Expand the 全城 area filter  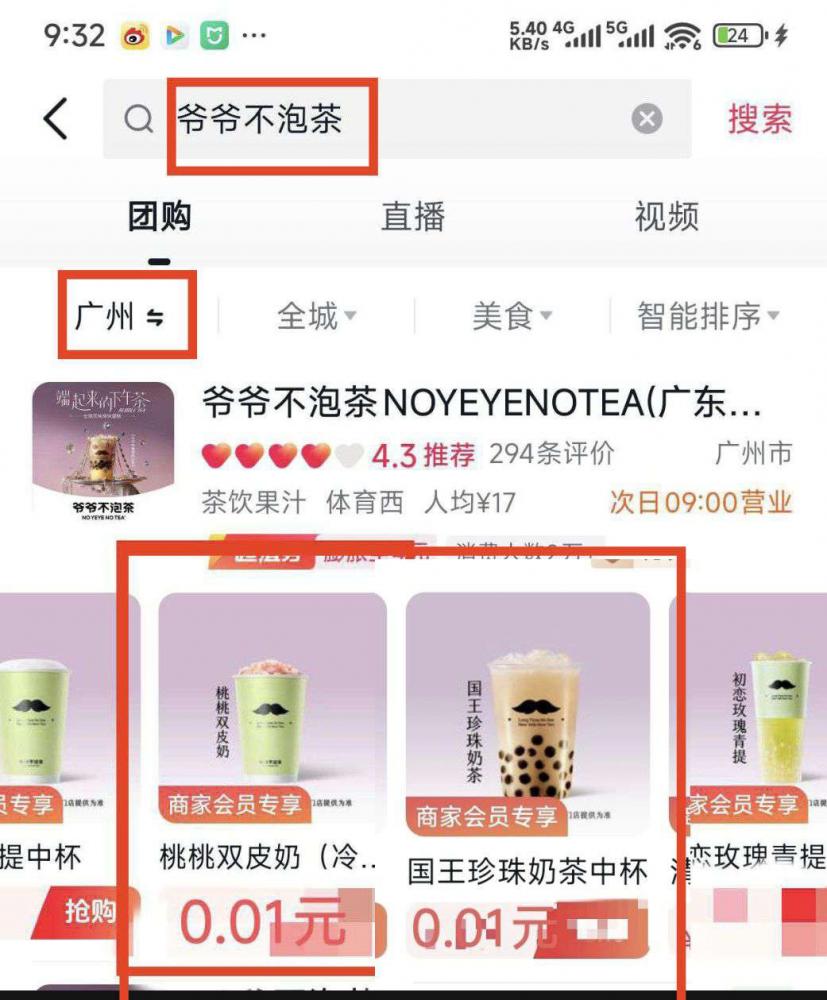point(316,318)
